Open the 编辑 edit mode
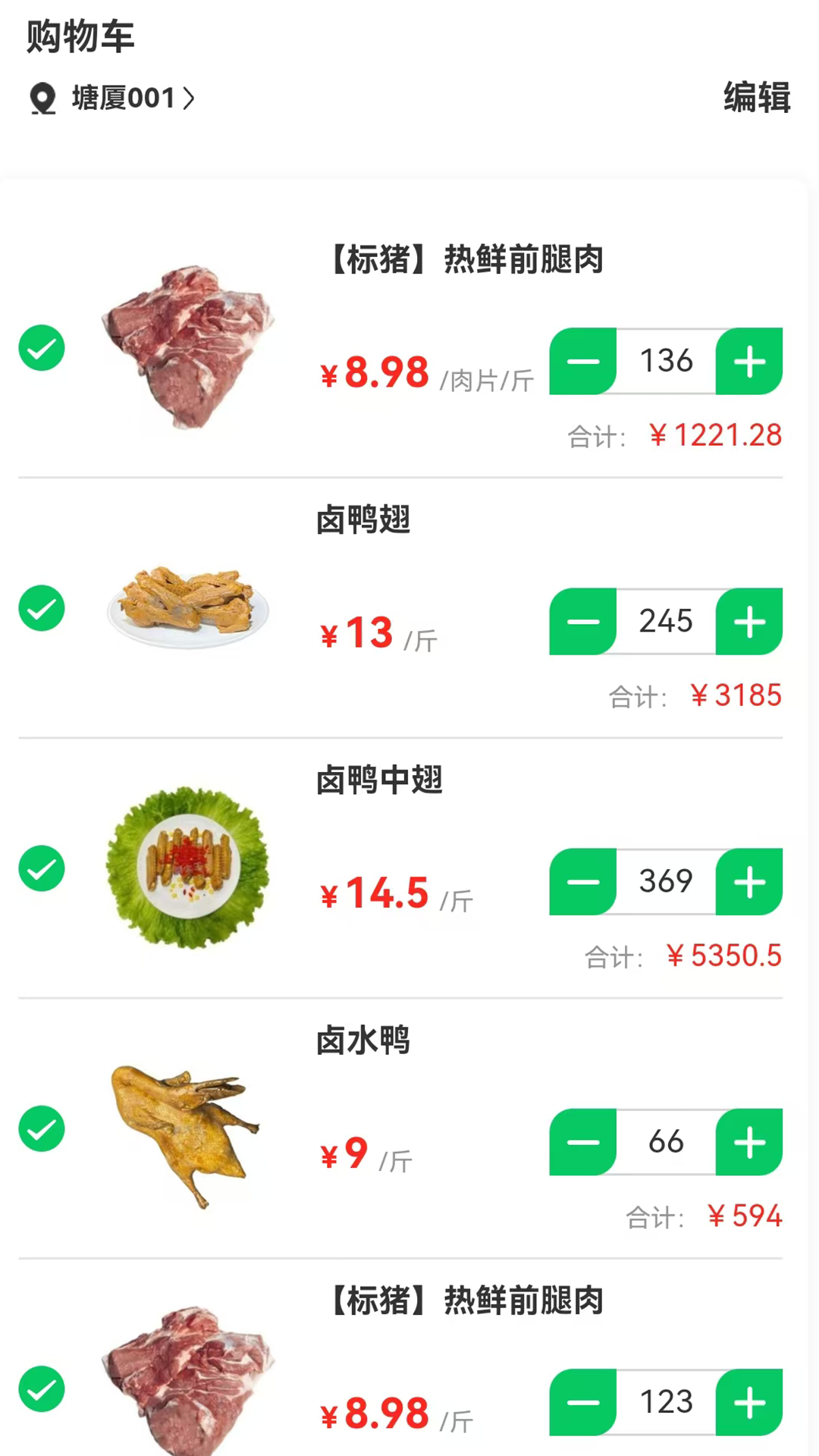 pyautogui.click(x=756, y=97)
